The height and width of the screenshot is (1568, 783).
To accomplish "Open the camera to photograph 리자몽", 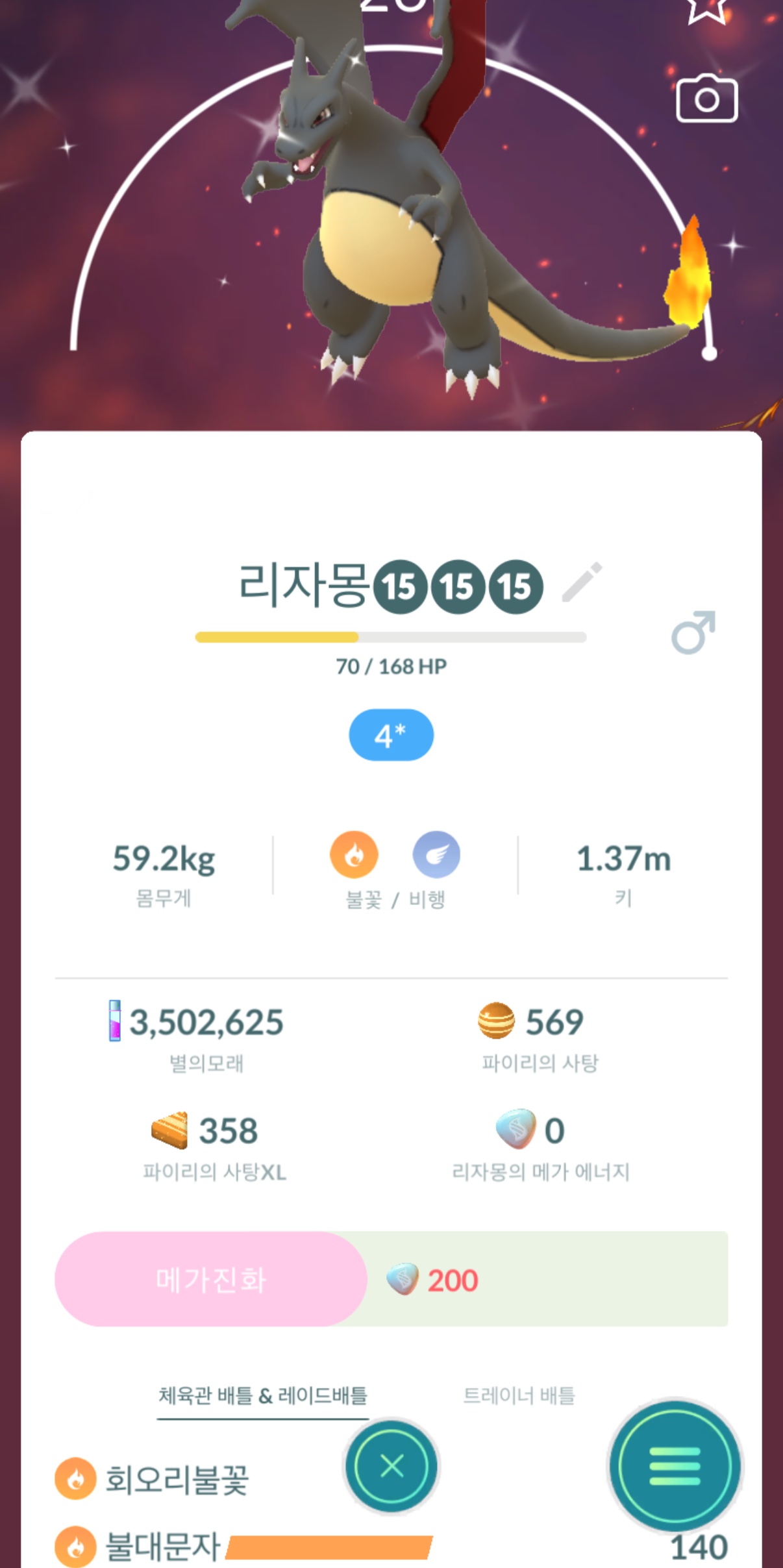I will pos(706,99).
